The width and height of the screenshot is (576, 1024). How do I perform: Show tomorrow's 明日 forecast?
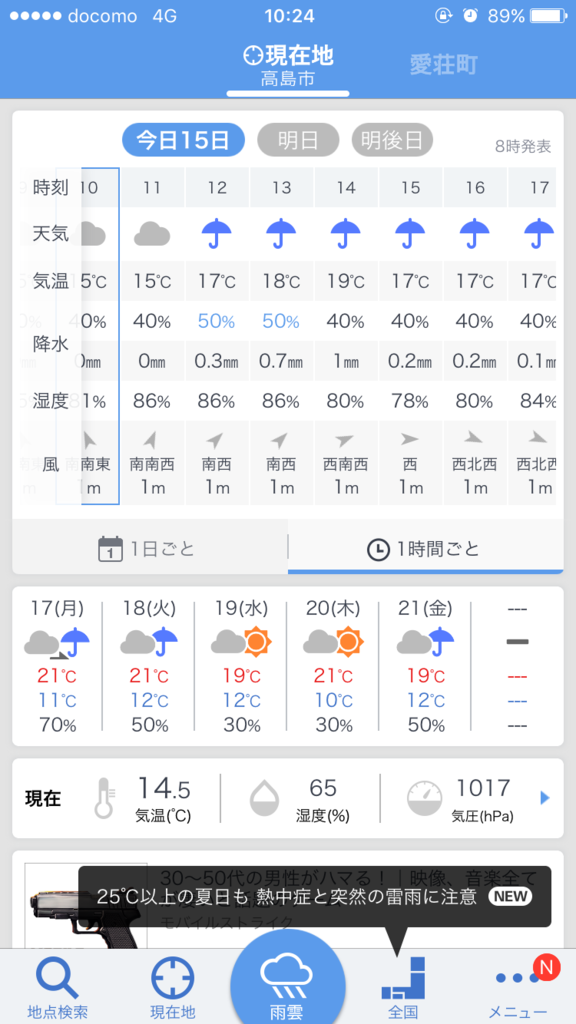pyautogui.click(x=298, y=140)
